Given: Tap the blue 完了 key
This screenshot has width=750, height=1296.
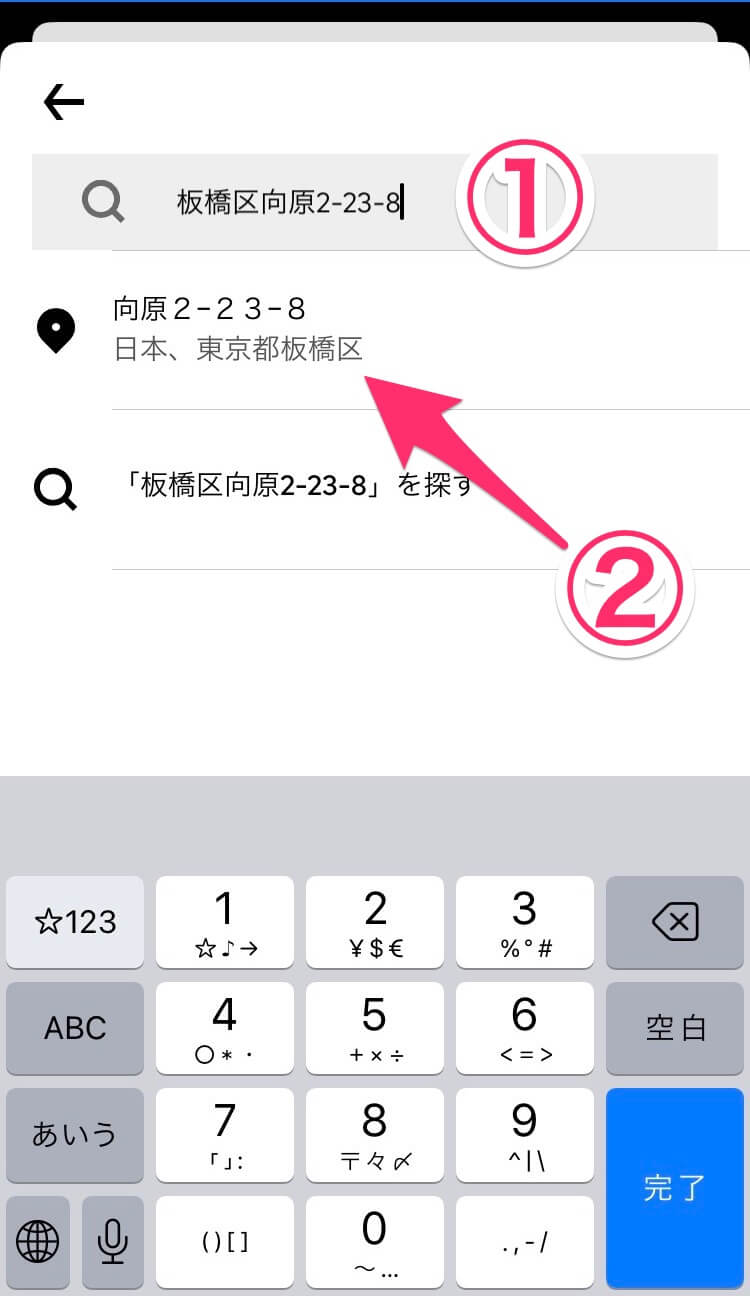Looking at the screenshot, I should [675, 1188].
